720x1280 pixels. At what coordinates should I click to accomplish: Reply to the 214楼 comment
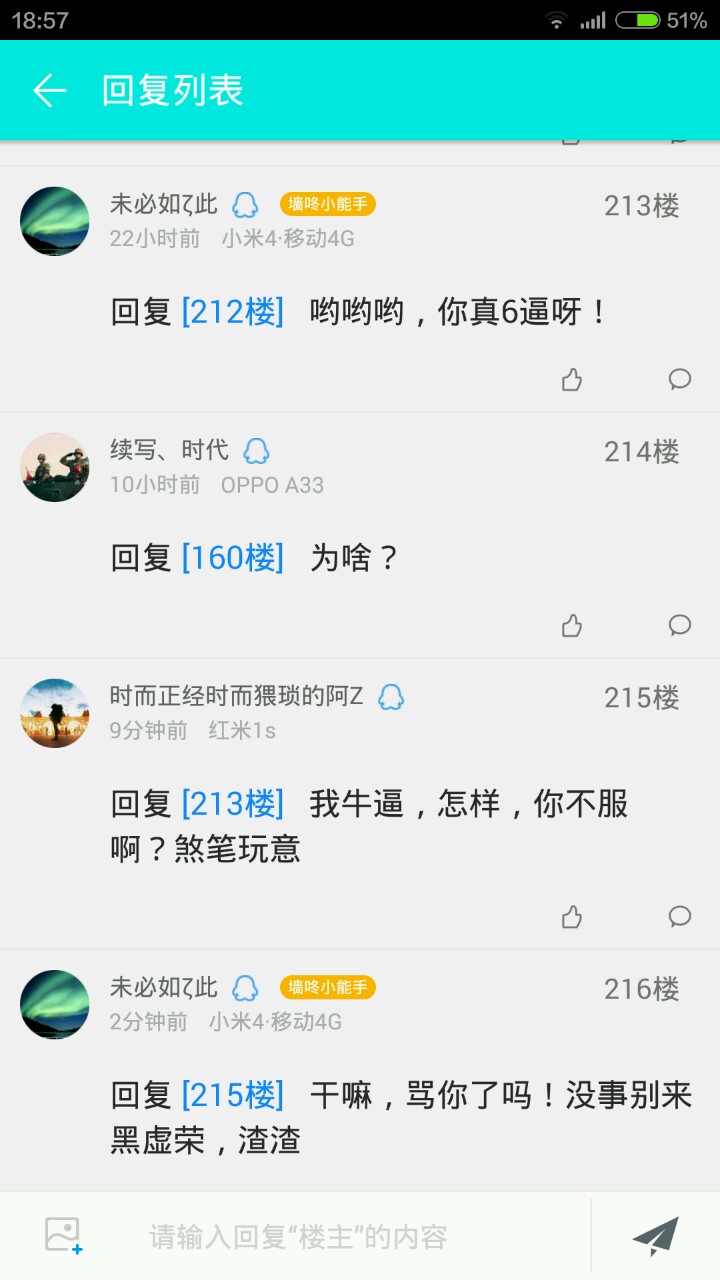(680, 625)
